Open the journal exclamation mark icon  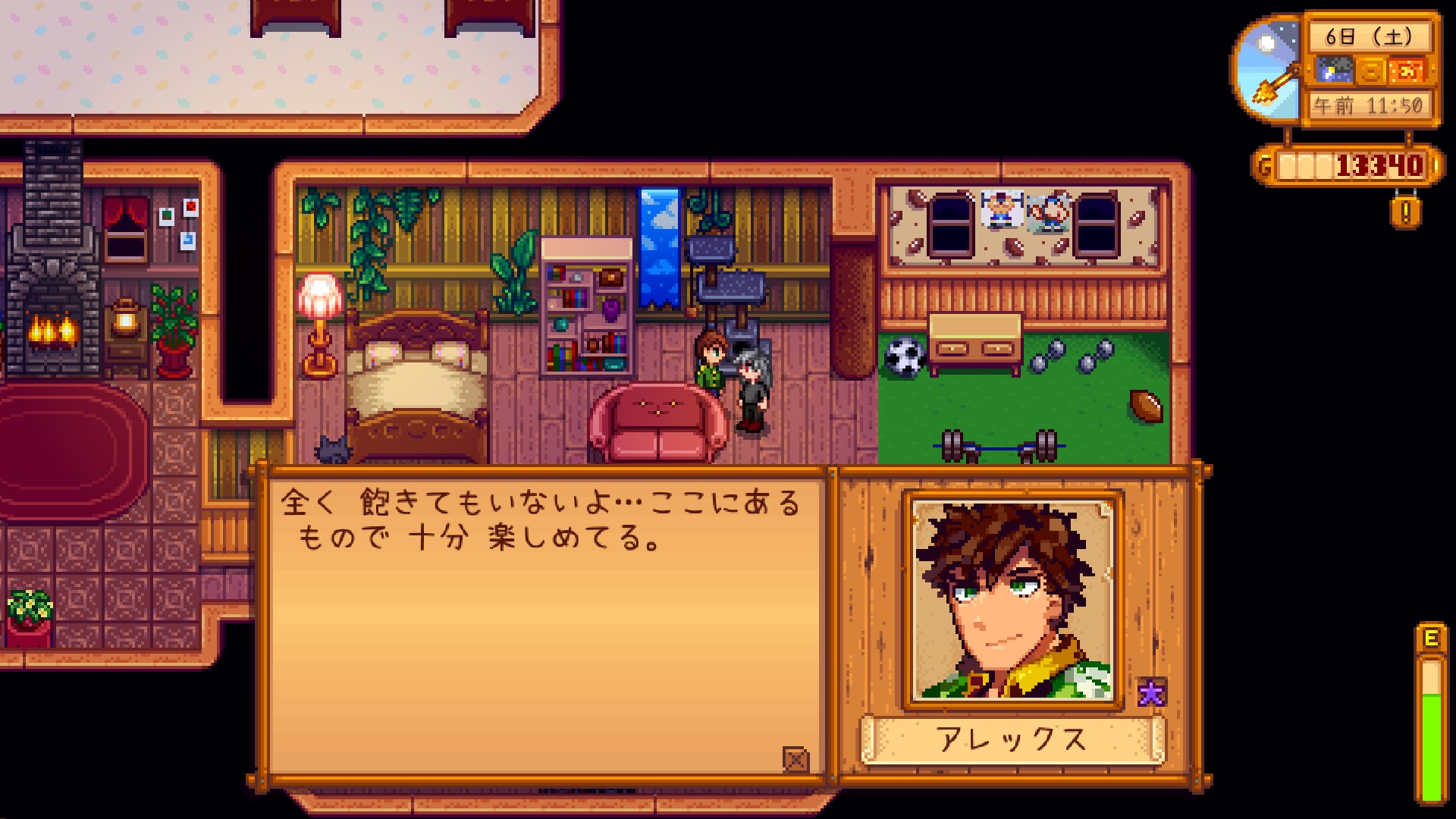(1405, 212)
